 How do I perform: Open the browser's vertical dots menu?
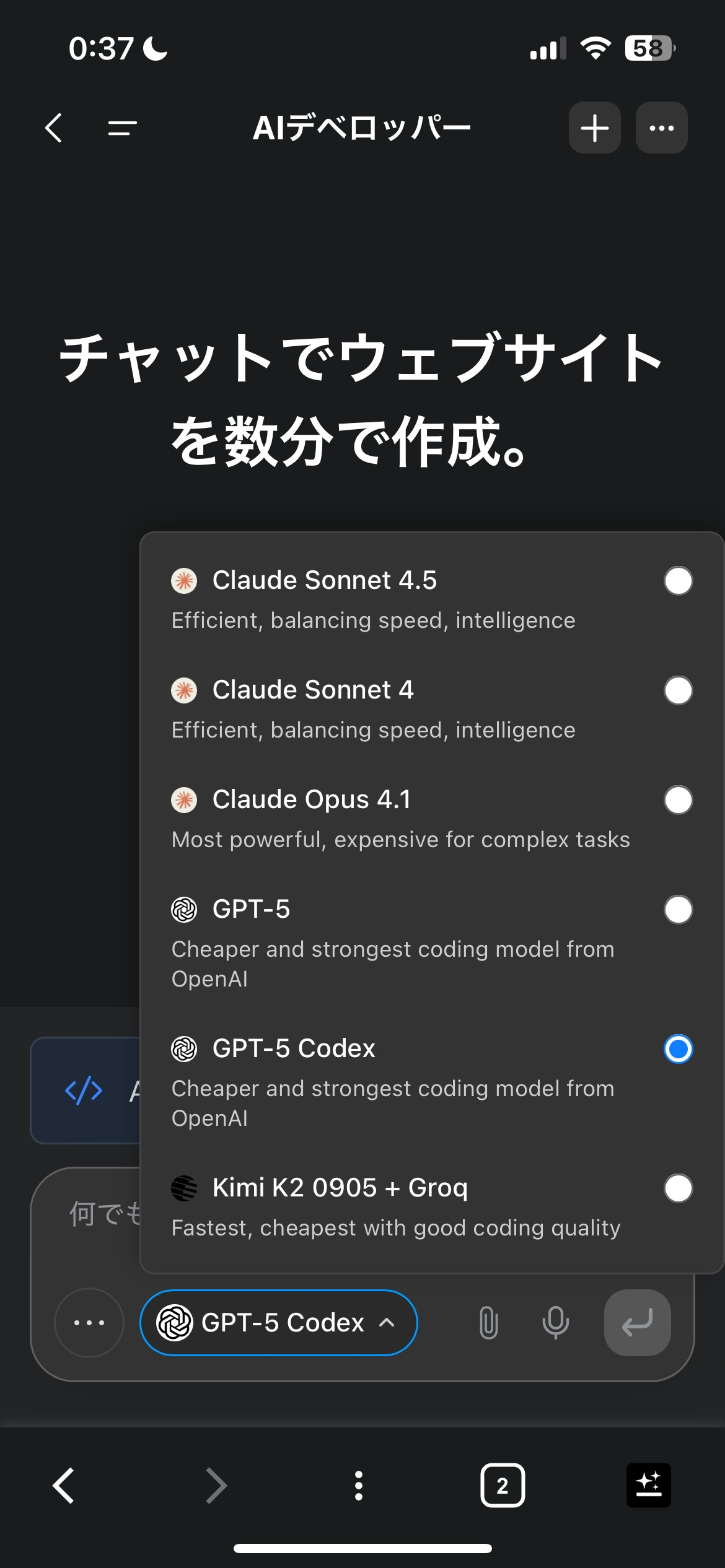[358, 1486]
